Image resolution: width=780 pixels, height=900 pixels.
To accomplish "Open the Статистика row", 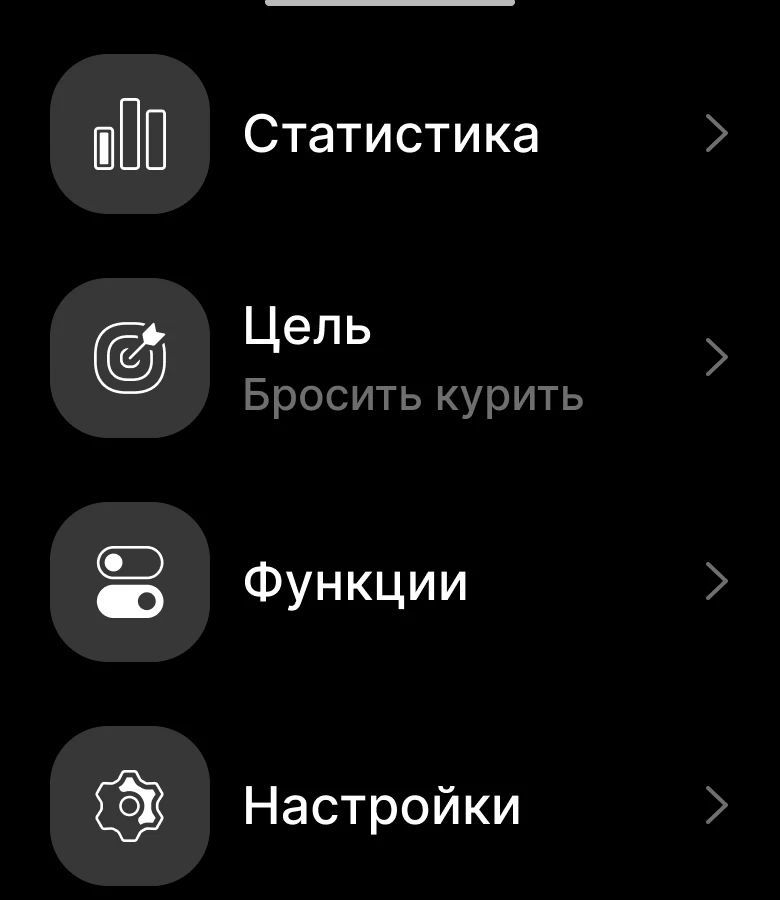I will point(390,134).
